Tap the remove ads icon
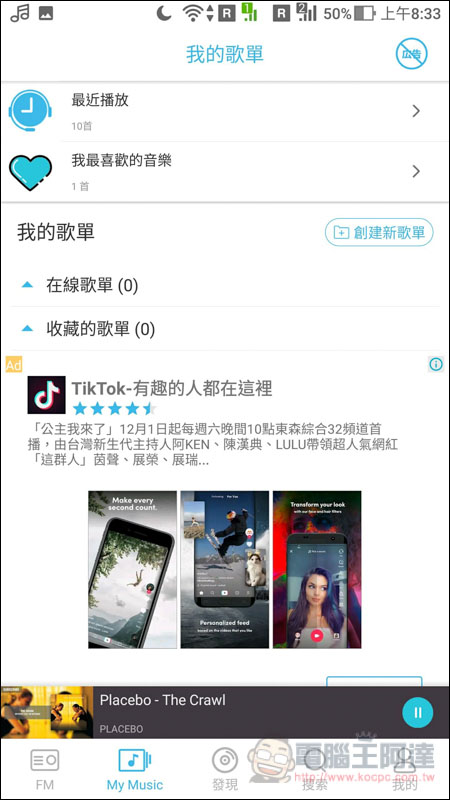 click(x=411, y=54)
